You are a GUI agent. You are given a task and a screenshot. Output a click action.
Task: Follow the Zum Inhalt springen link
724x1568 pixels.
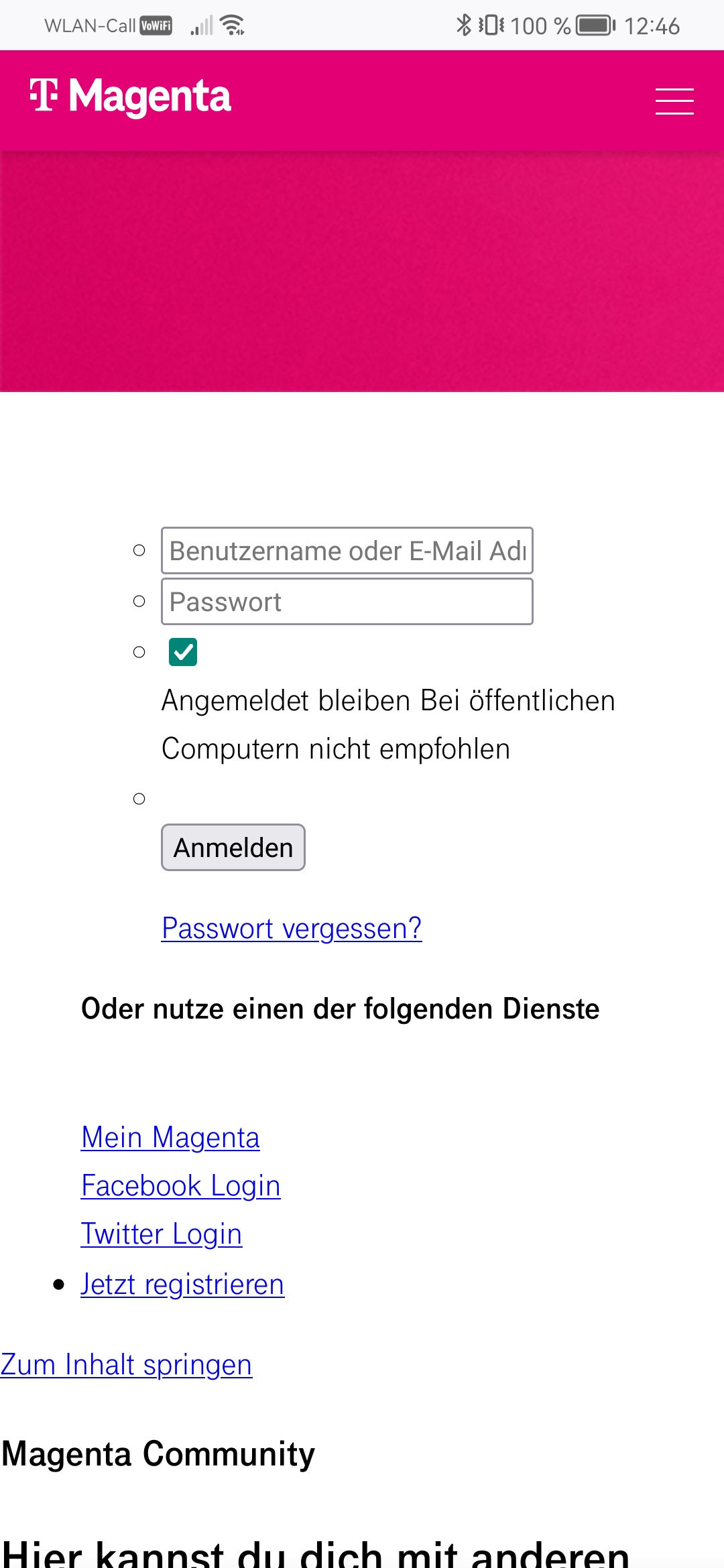click(126, 1365)
